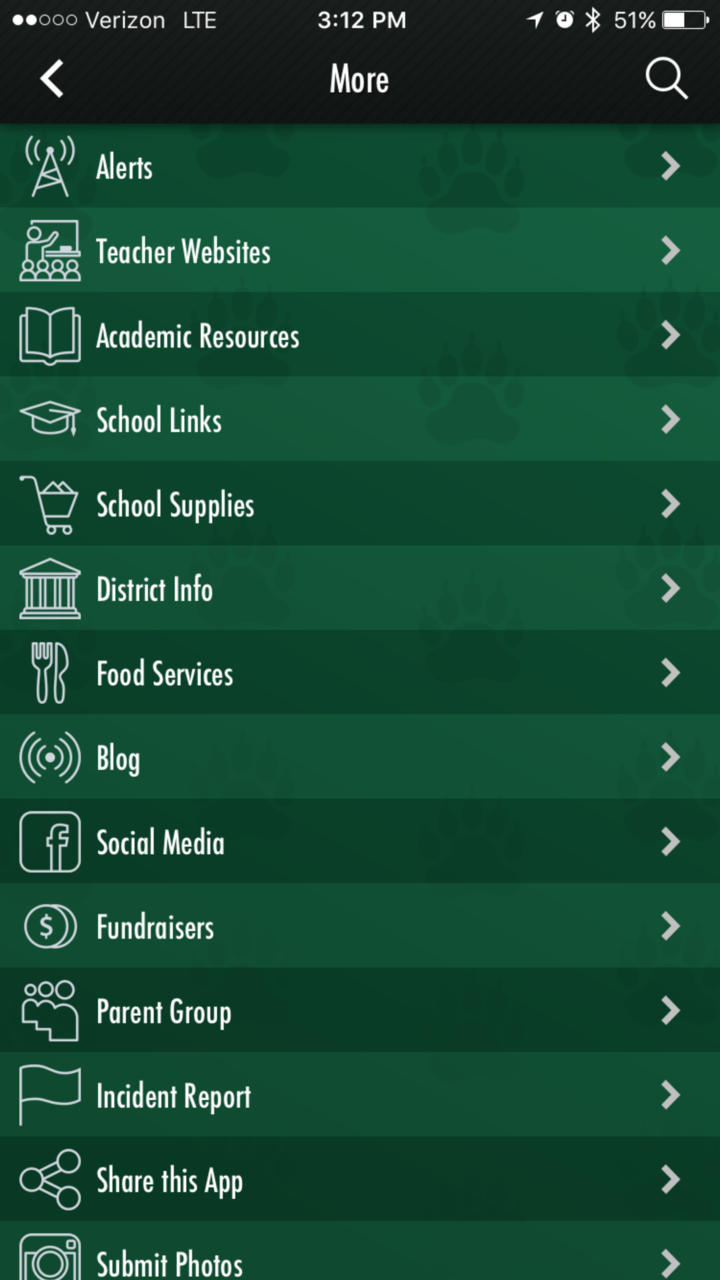The height and width of the screenshot is (1280, 720).
Task: Tap the fork and knife icon for Food Services
Action: 50,673
